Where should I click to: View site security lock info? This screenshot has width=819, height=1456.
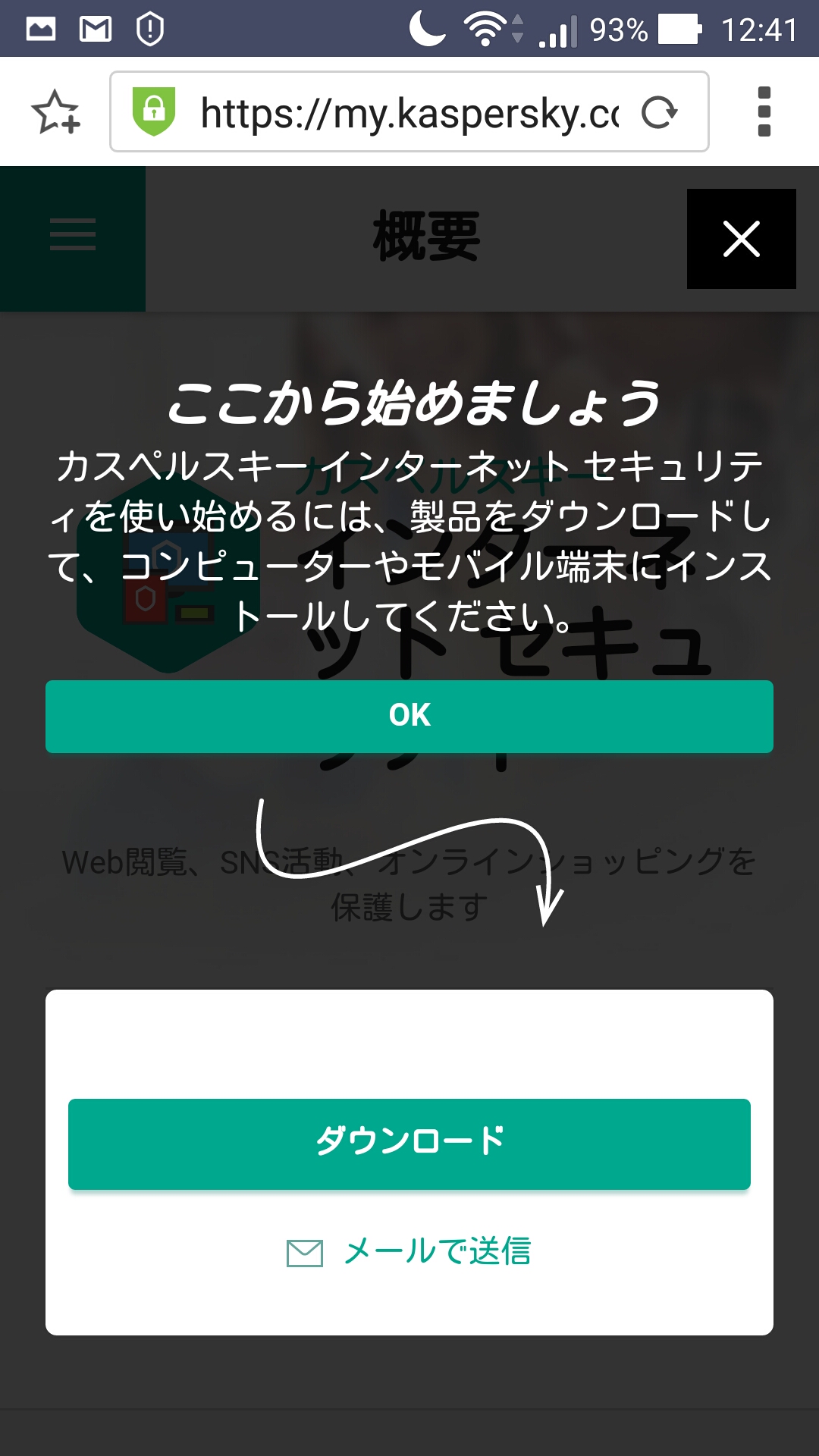pyautogui.click(x=154, y=111)
